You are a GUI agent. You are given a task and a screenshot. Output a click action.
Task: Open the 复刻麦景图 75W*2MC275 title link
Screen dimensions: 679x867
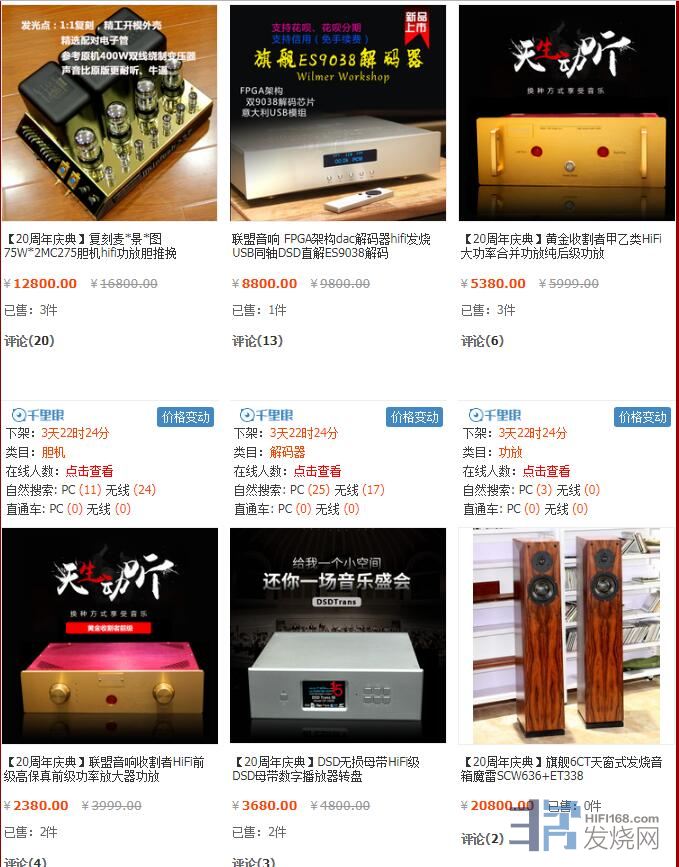(x=90, y=246)
